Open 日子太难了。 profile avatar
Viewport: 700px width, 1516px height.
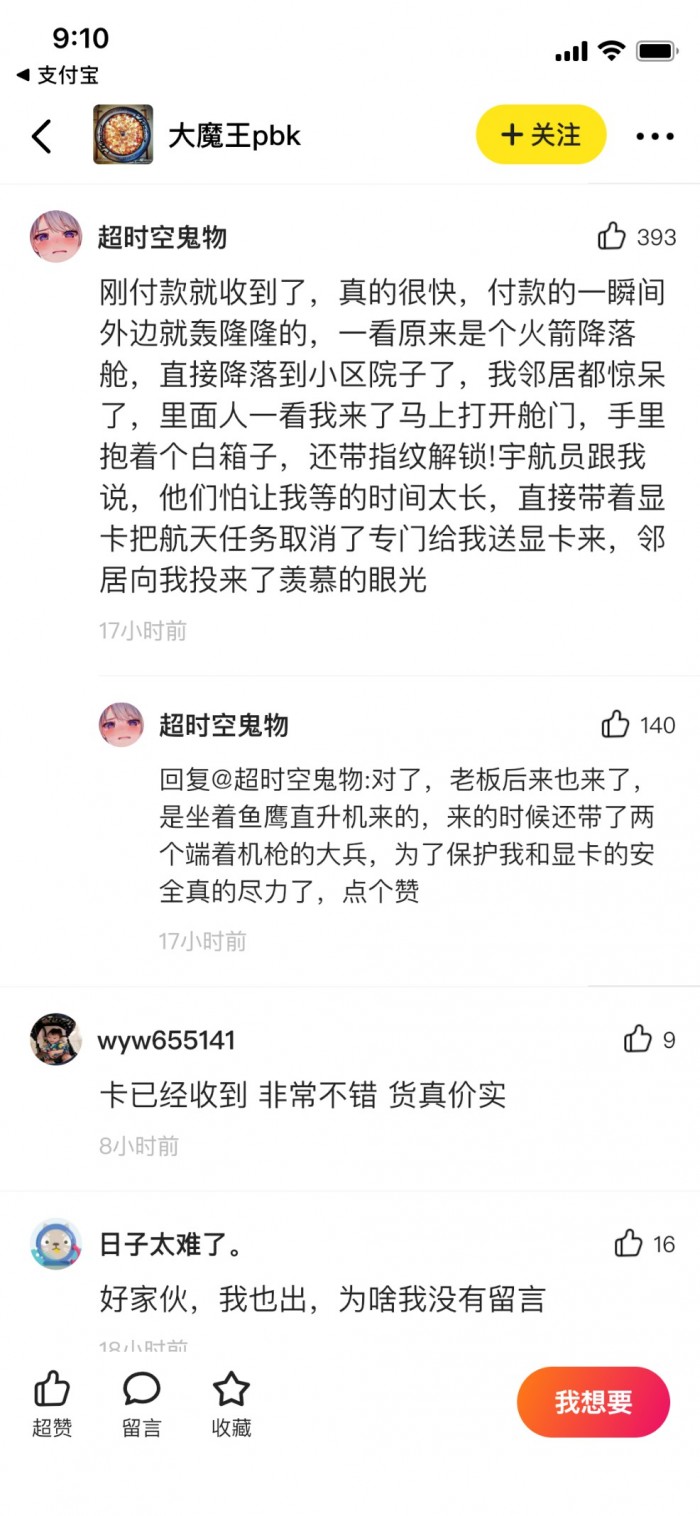pyautogui.click(x=56, y=1245)
